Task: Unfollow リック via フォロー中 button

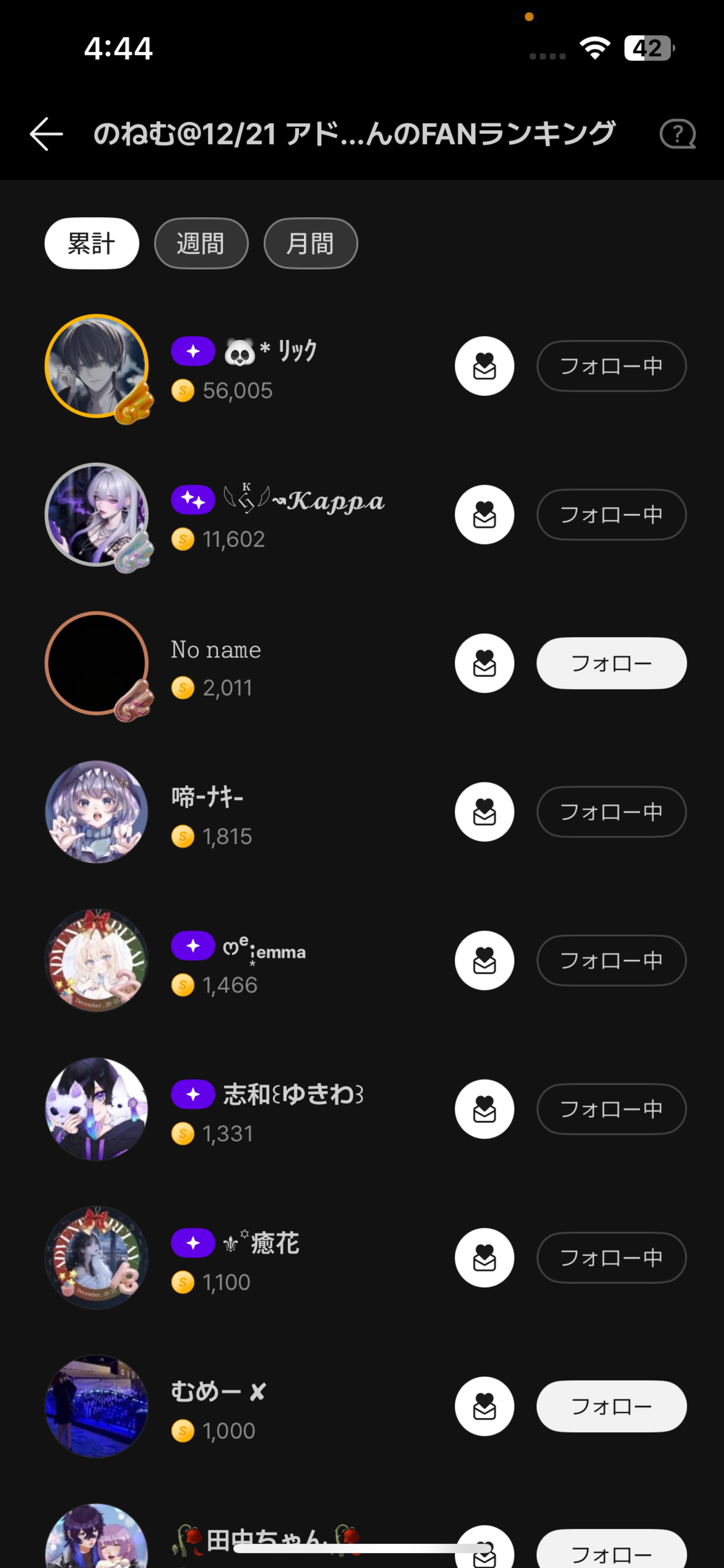Action: [x=611, y=366]
